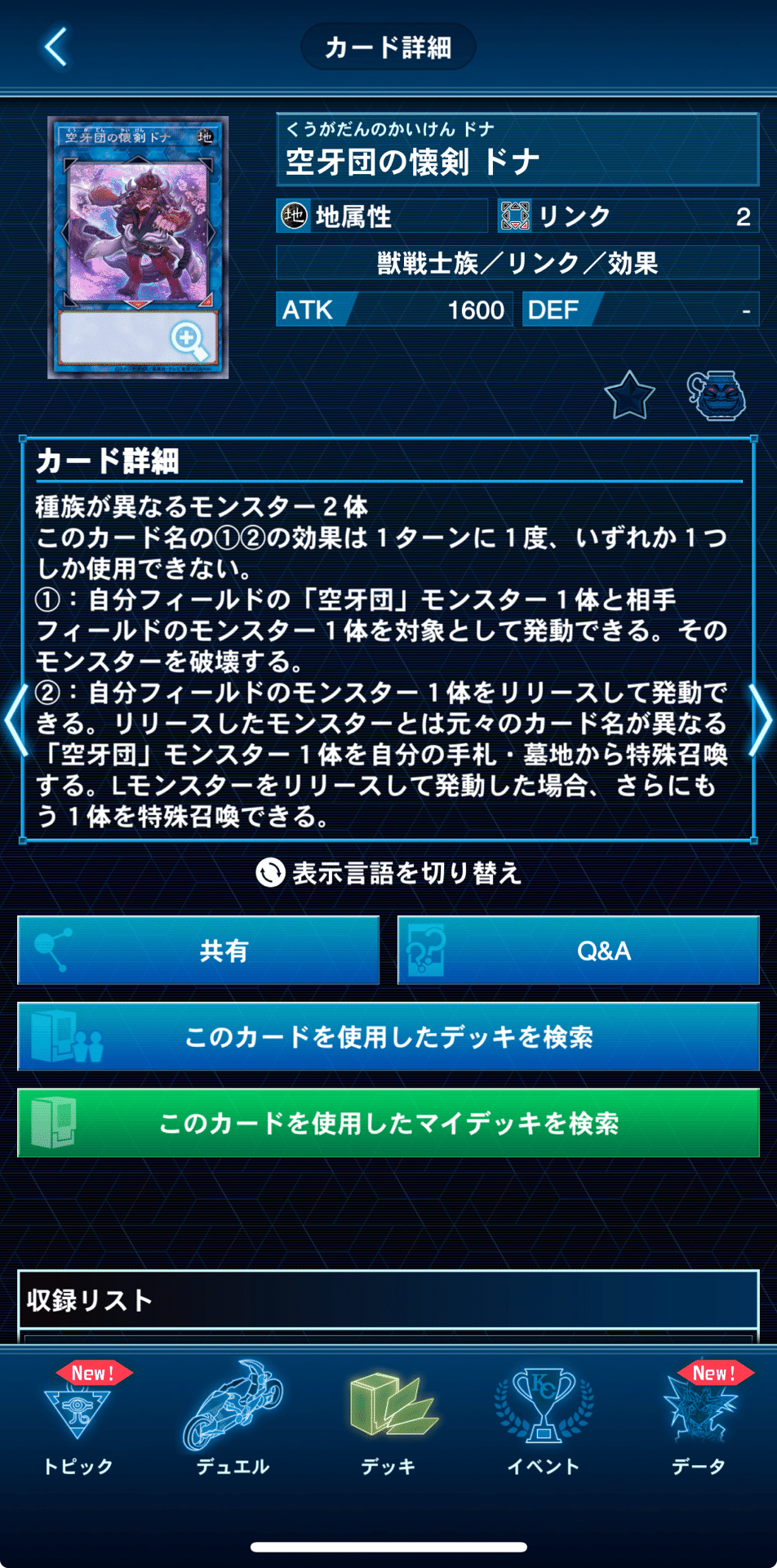Tap the green このカードを使用したマイデッキを検索 bar
The width and height of the screenshot is (777, 1568).
pyautogui.click(x=388, y=1124)
